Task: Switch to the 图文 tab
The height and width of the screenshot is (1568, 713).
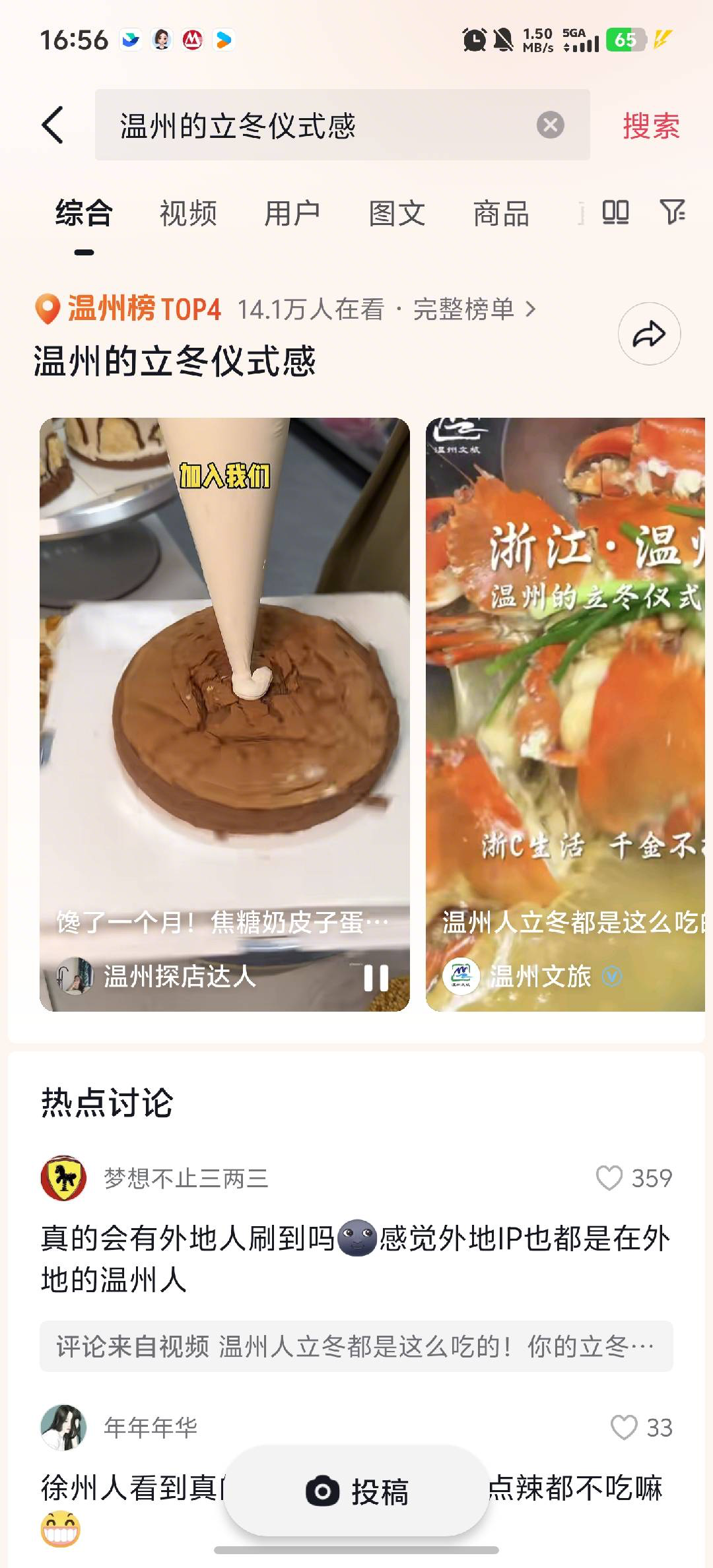Action: tap(396, 213)
